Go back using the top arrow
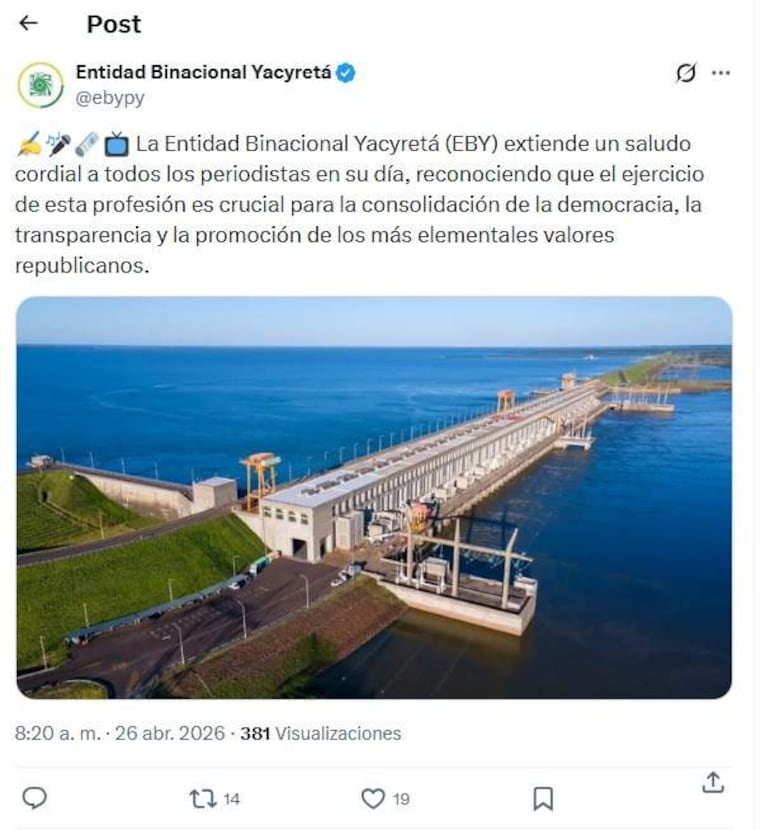 coord(28,23)
